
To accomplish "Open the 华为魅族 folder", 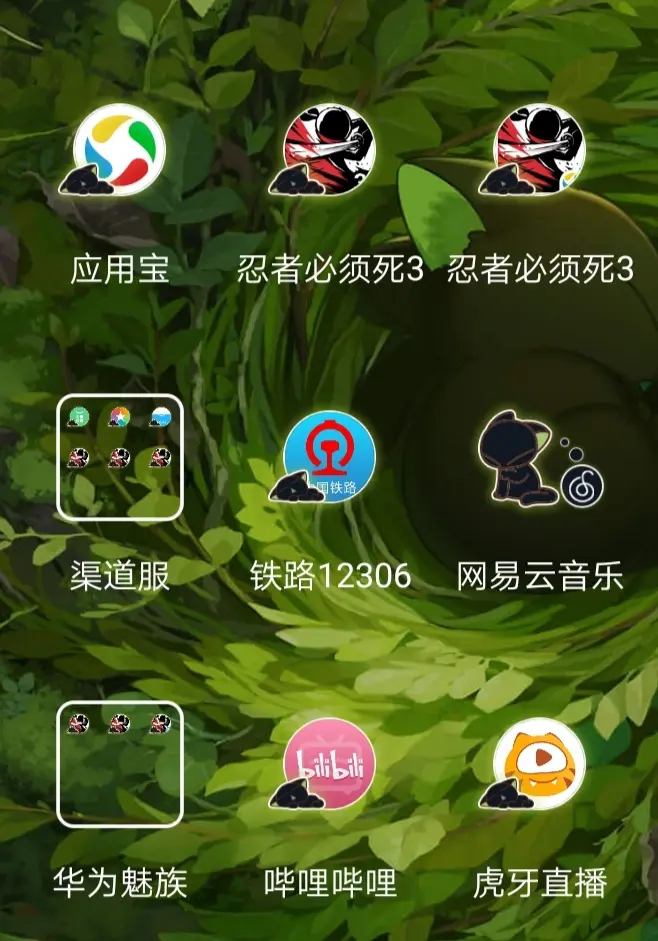I will tap(119, 764).
